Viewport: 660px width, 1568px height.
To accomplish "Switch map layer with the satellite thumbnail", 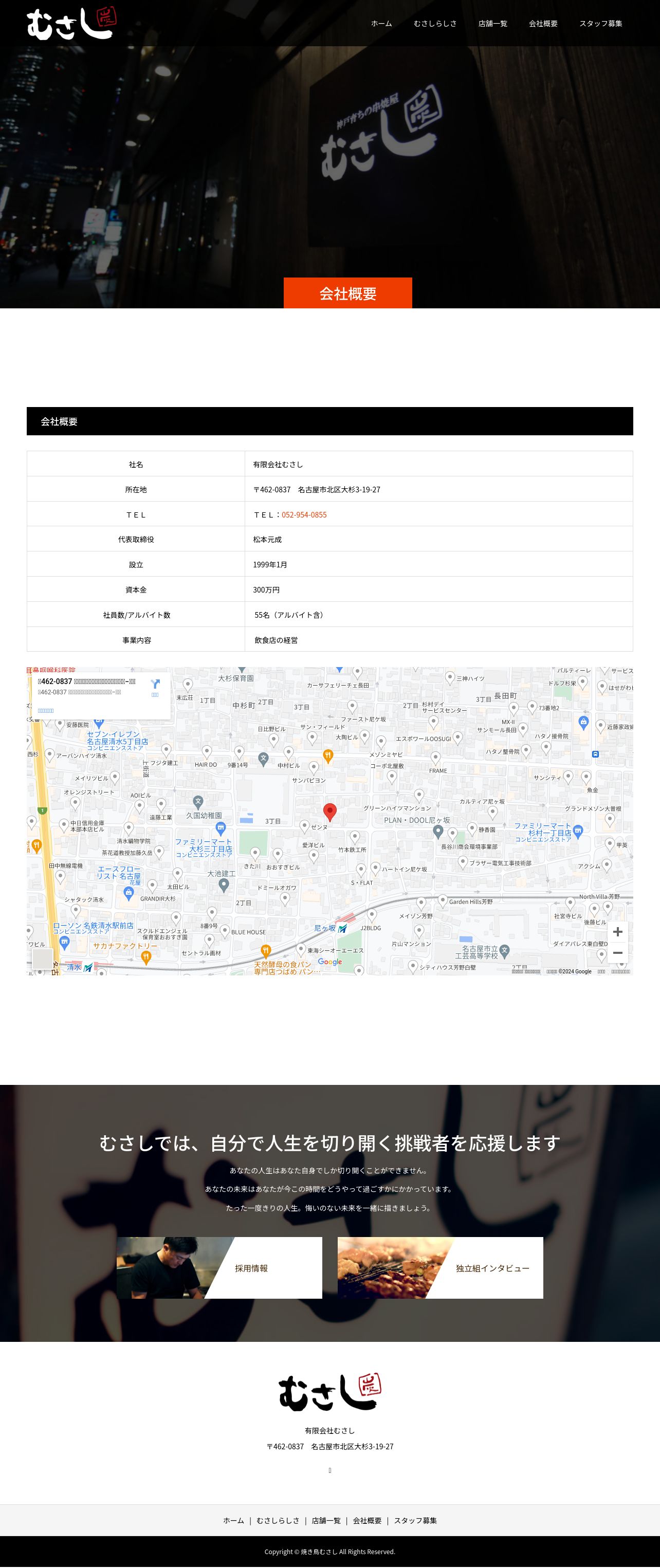I will point(42,958).
